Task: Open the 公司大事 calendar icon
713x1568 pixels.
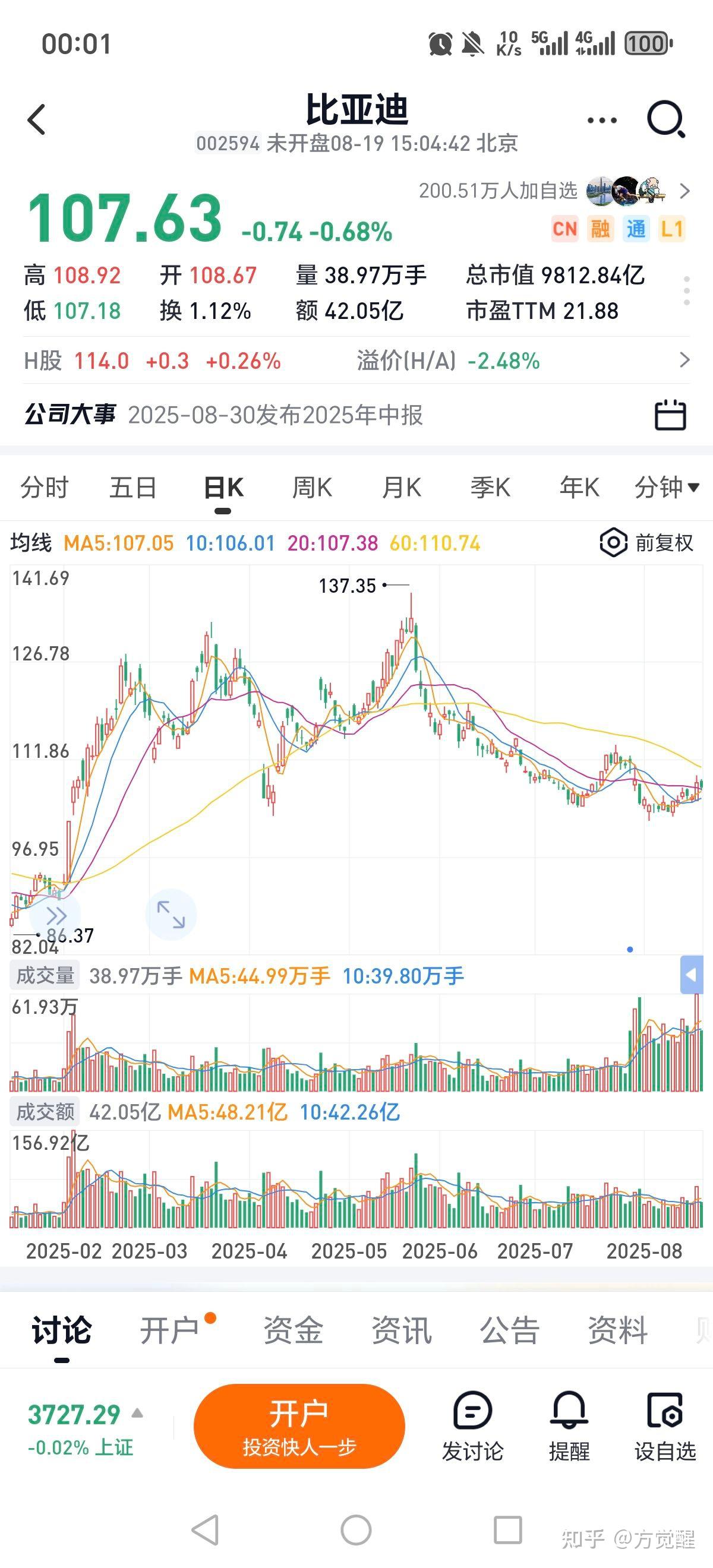Action: click(671, 416)
